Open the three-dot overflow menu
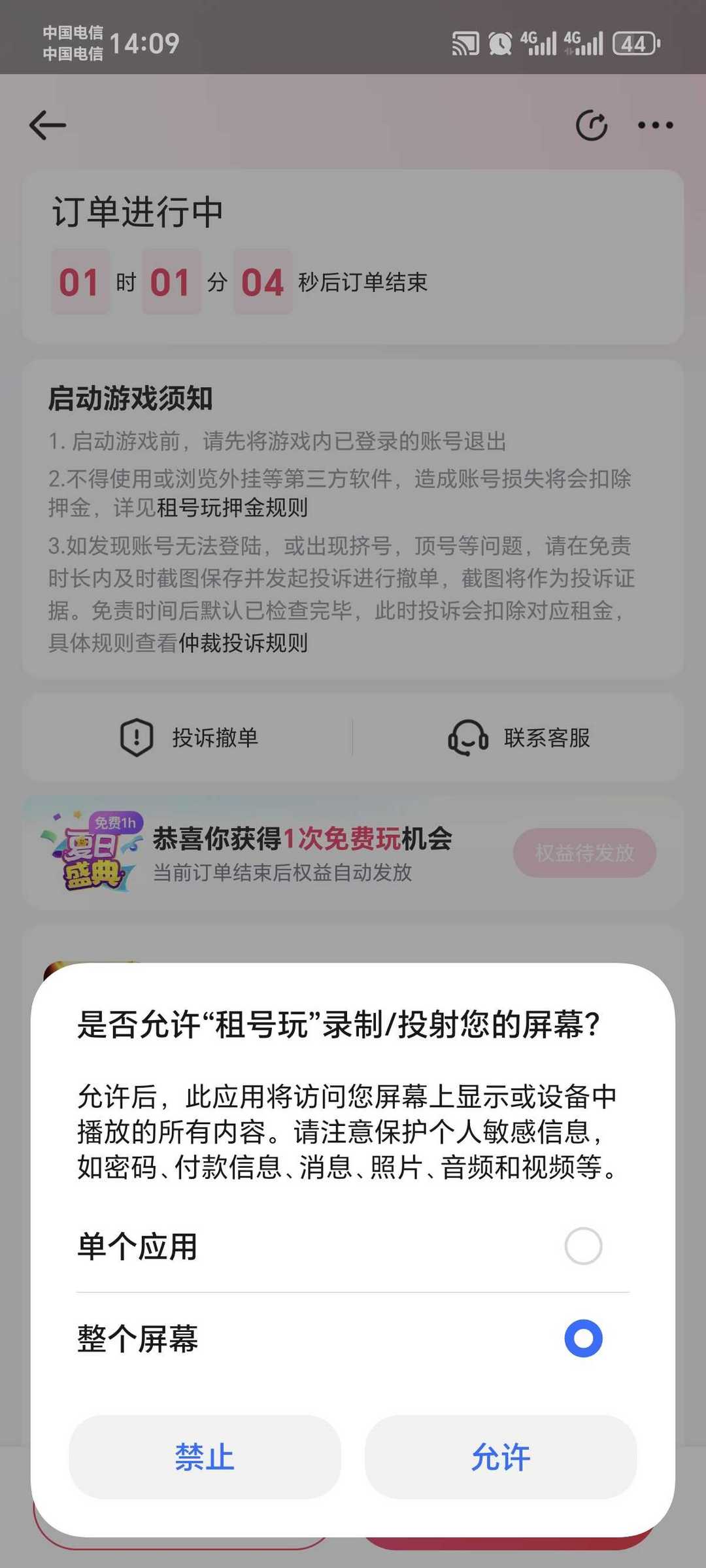 click(655, 126)
